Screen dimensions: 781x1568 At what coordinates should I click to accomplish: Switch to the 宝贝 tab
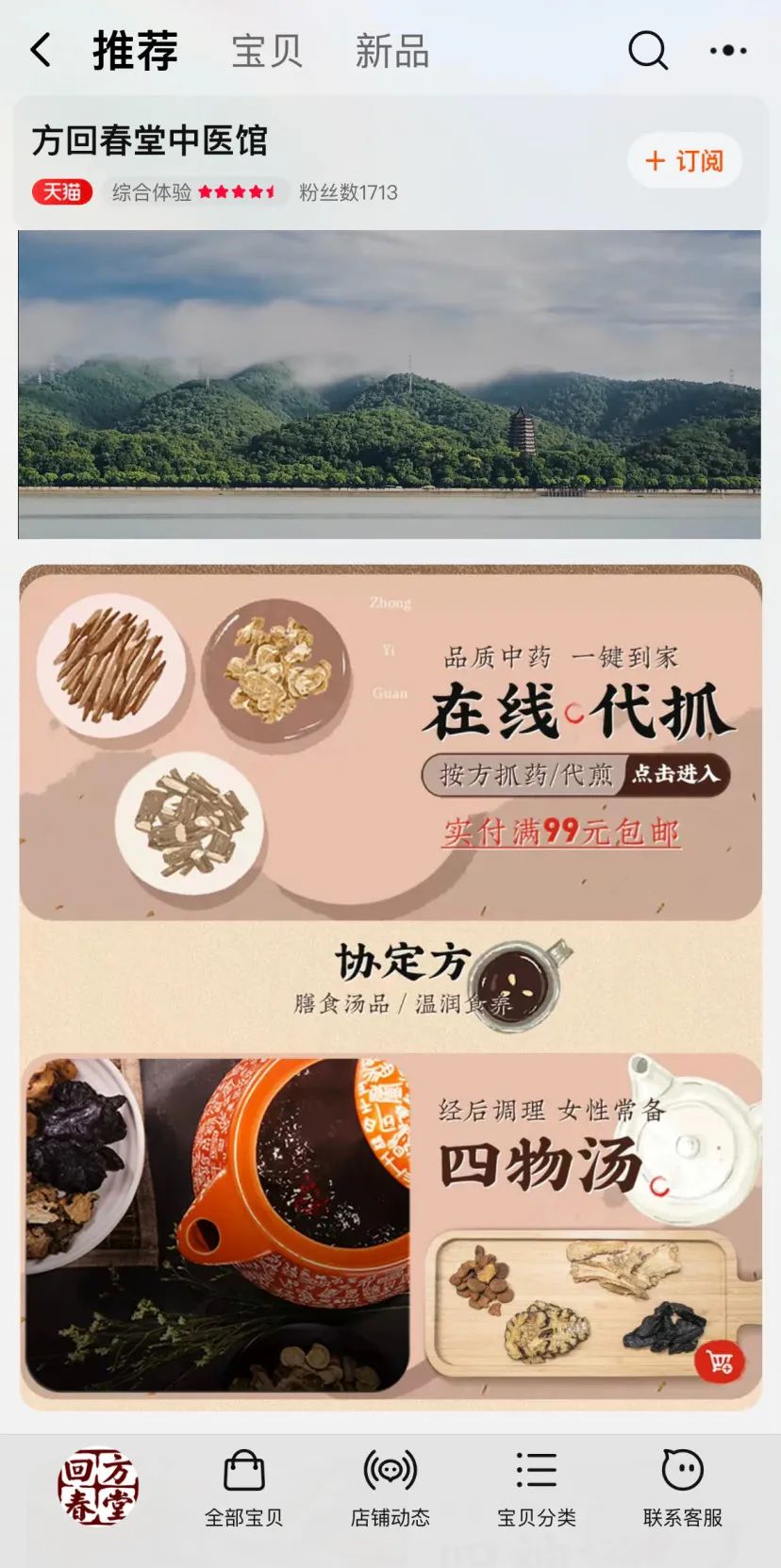tap(267, 51)
